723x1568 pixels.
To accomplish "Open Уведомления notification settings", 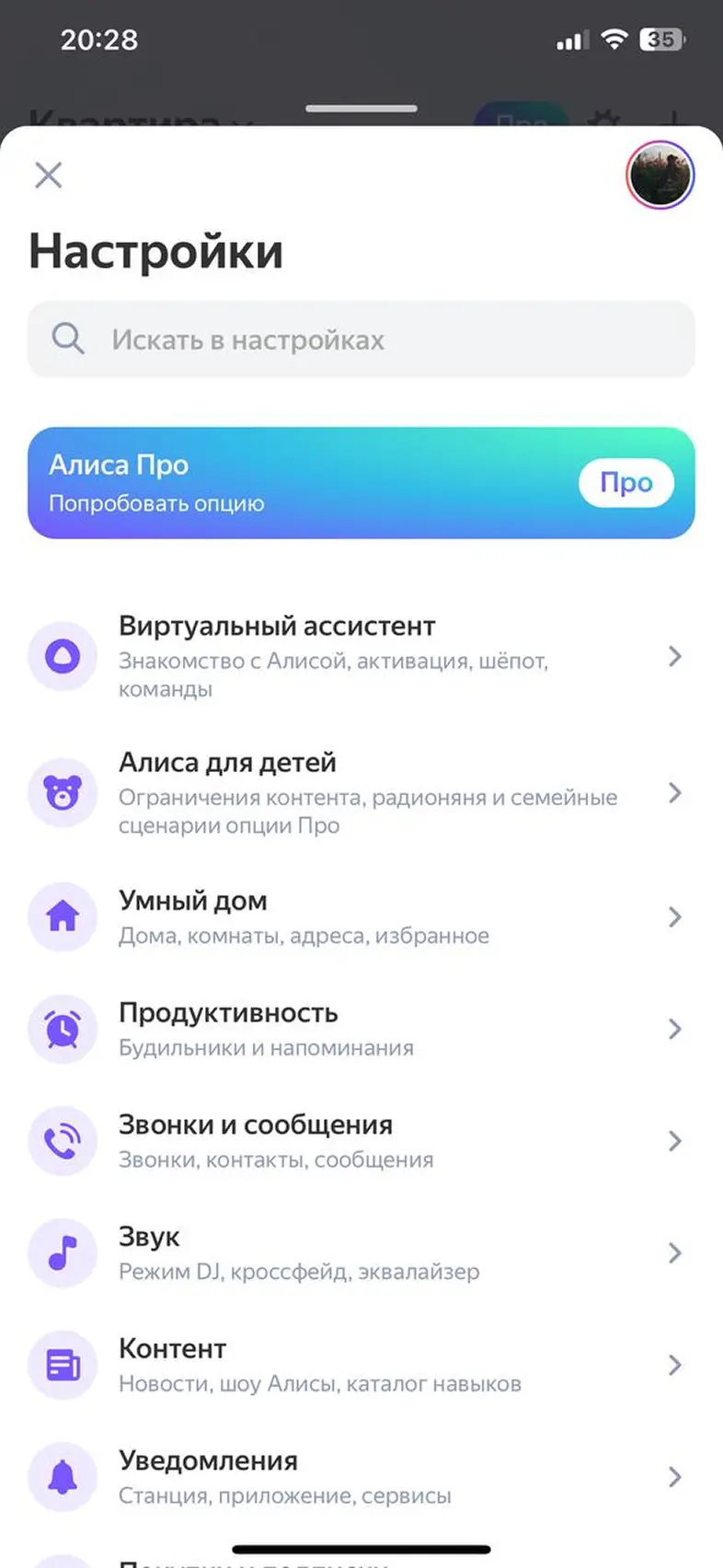I will (361, 1477).
